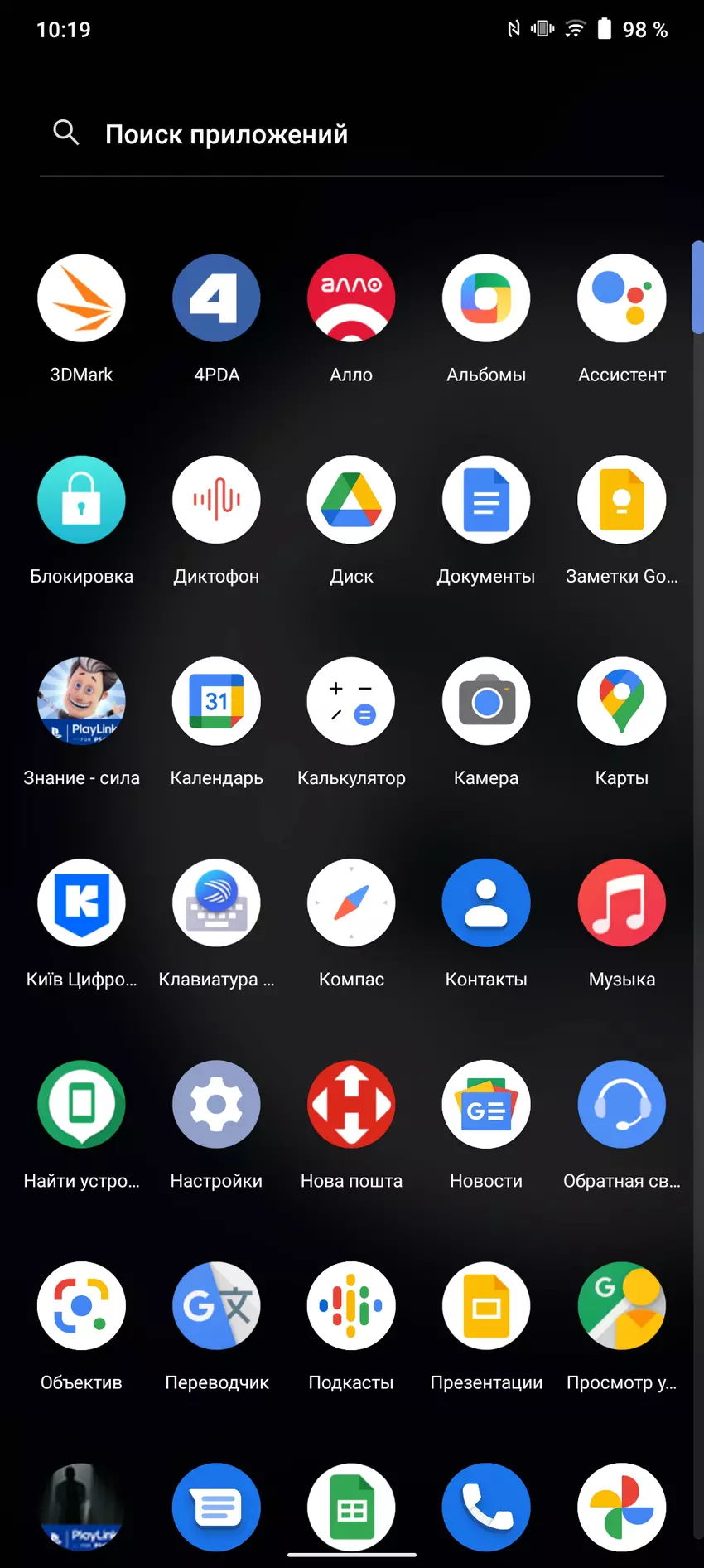
Task: Open the Алло app
Action: pyautogui.click(x=351, y=298)
